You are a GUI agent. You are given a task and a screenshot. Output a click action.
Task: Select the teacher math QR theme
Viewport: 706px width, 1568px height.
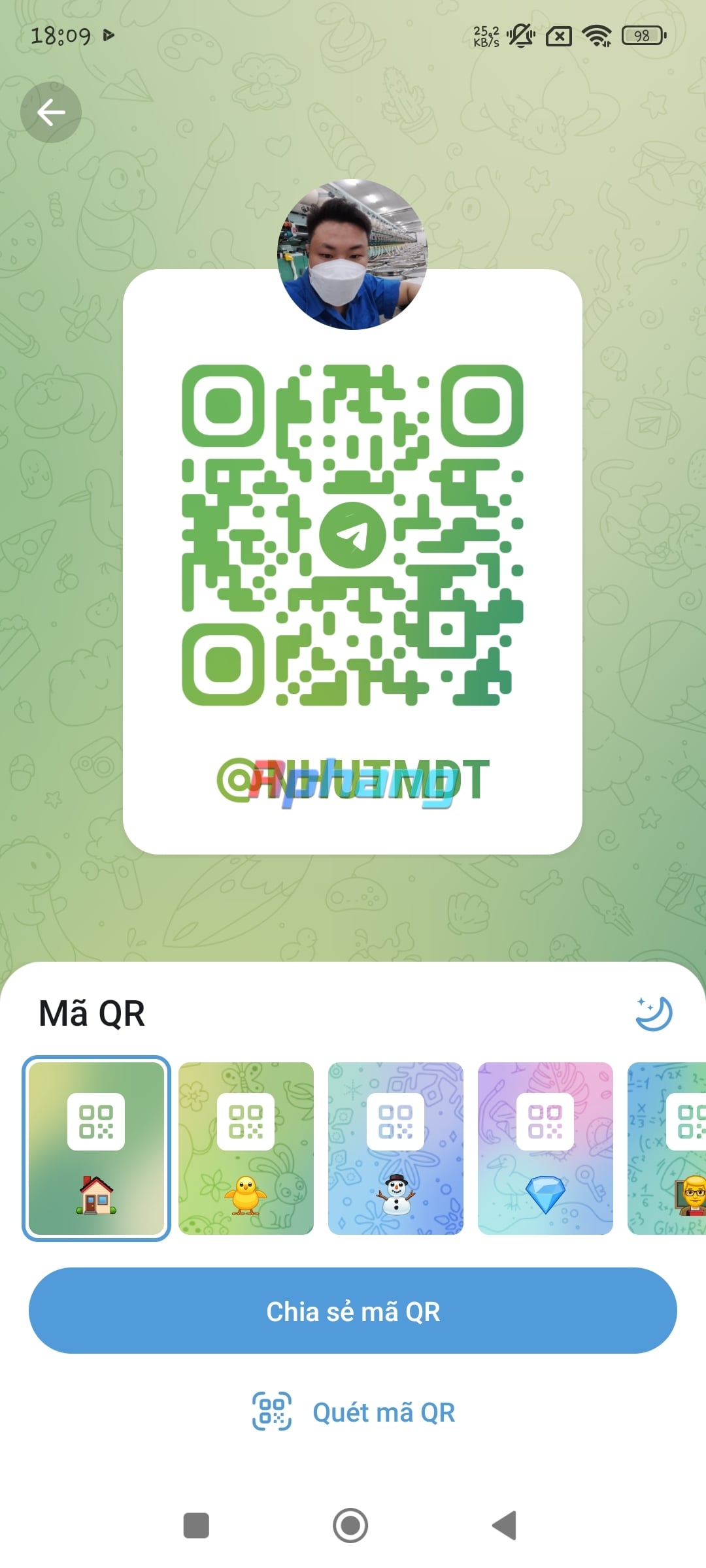click(x=667, y=1148)
